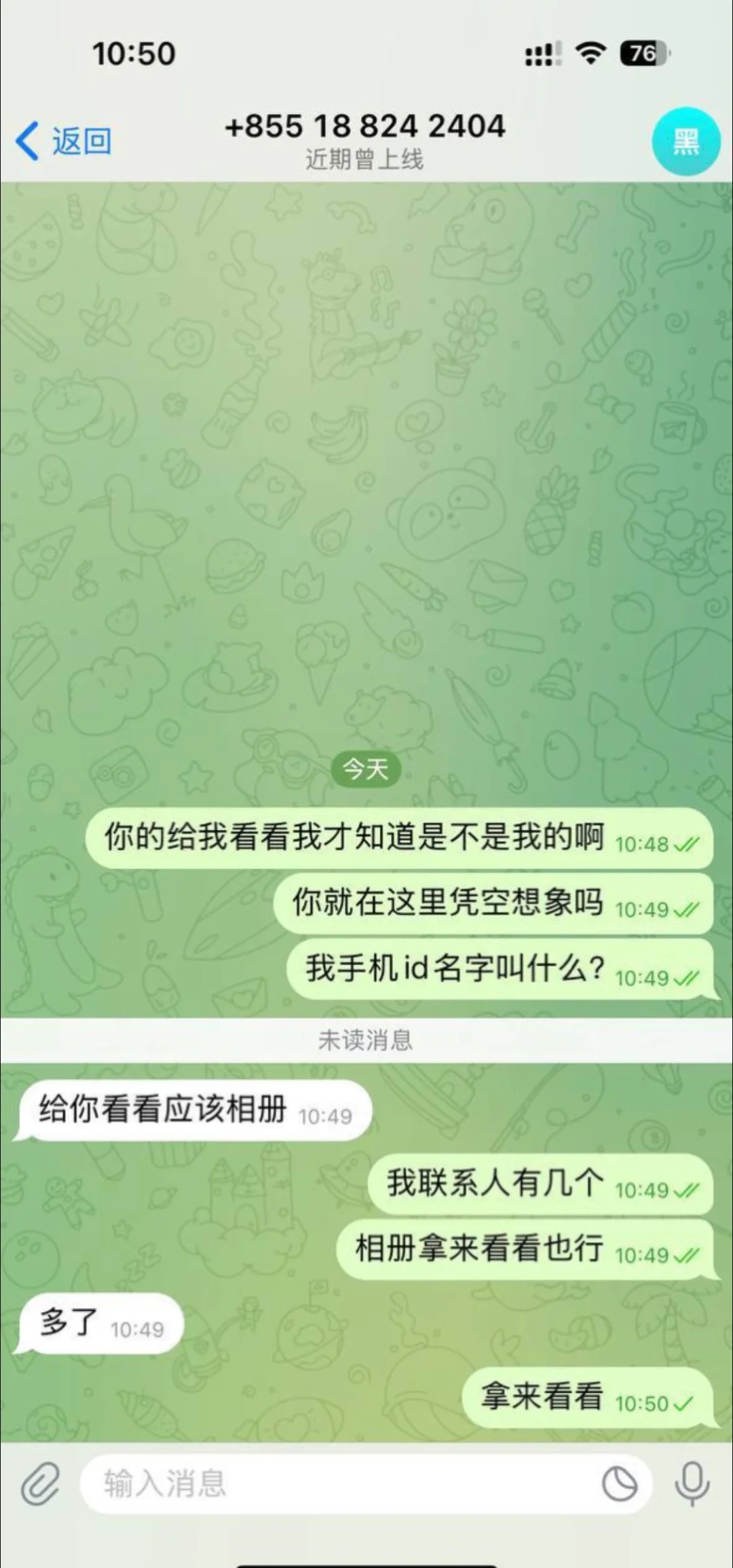Tap the microphone to record voice
733x1568 pixels.
point(692,1484)
